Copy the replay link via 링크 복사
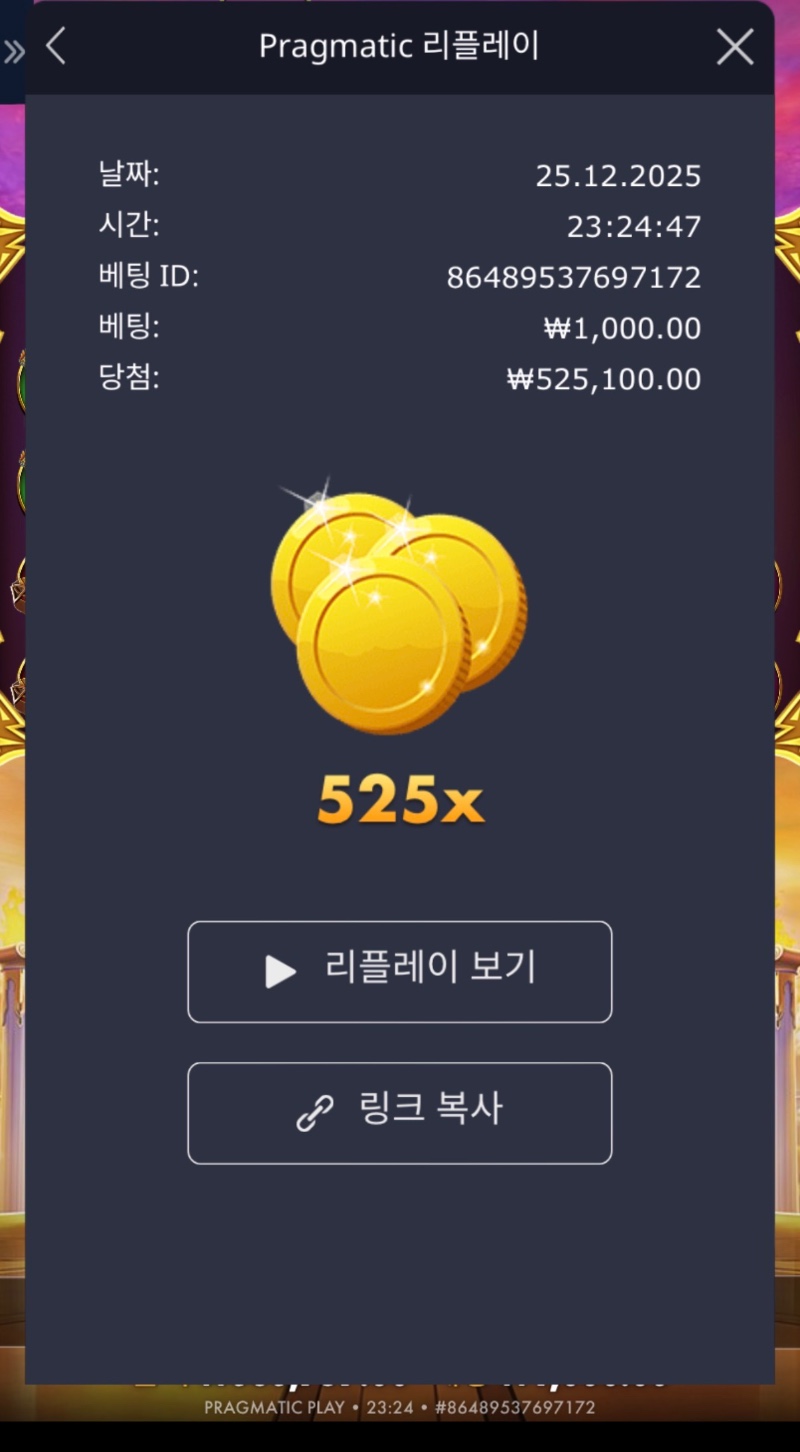Viewport: 800px width, 1452px height. pyautogui.click(x=400, y=1113)
